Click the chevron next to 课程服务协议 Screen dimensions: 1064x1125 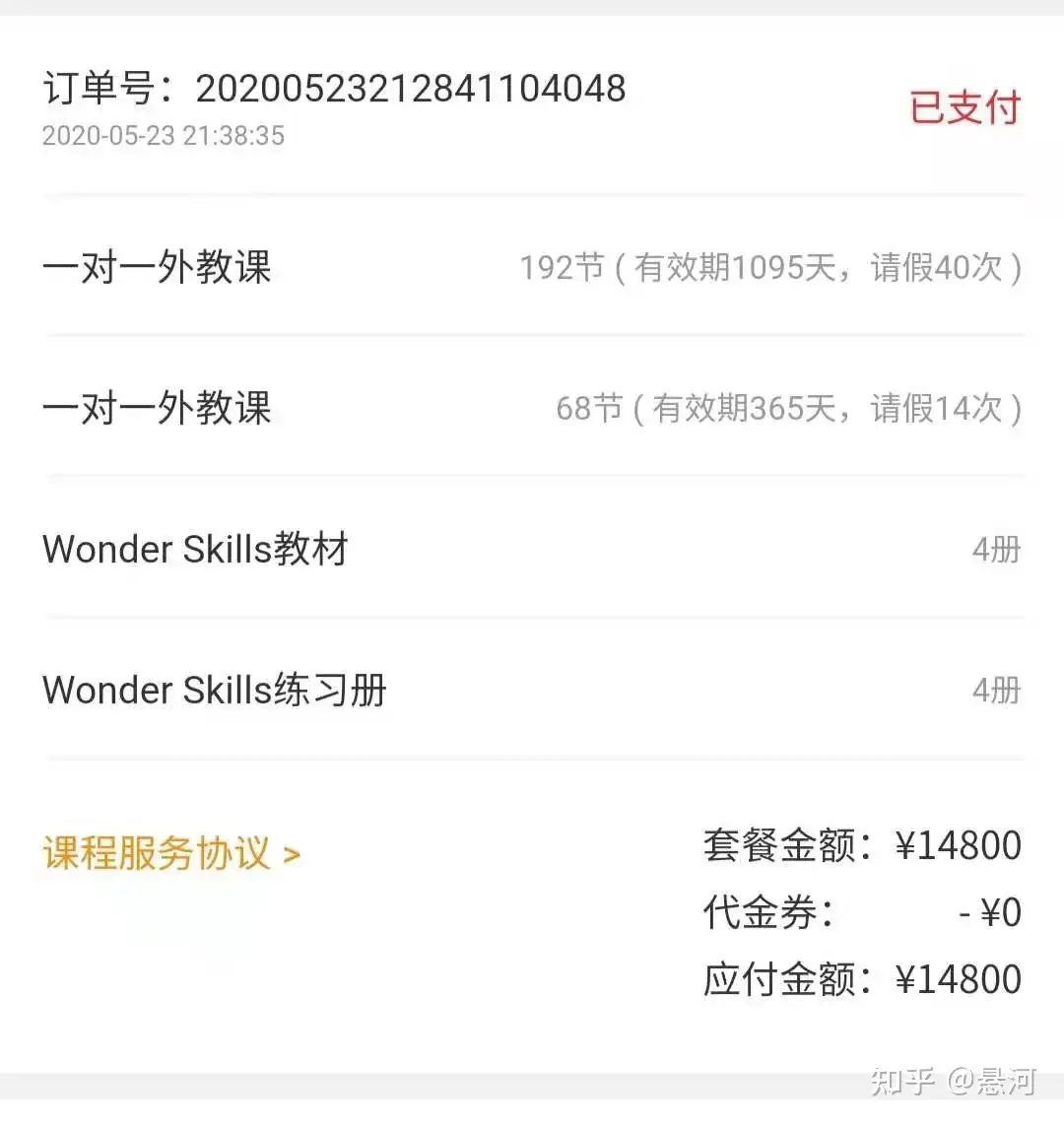tap(290, 853)
